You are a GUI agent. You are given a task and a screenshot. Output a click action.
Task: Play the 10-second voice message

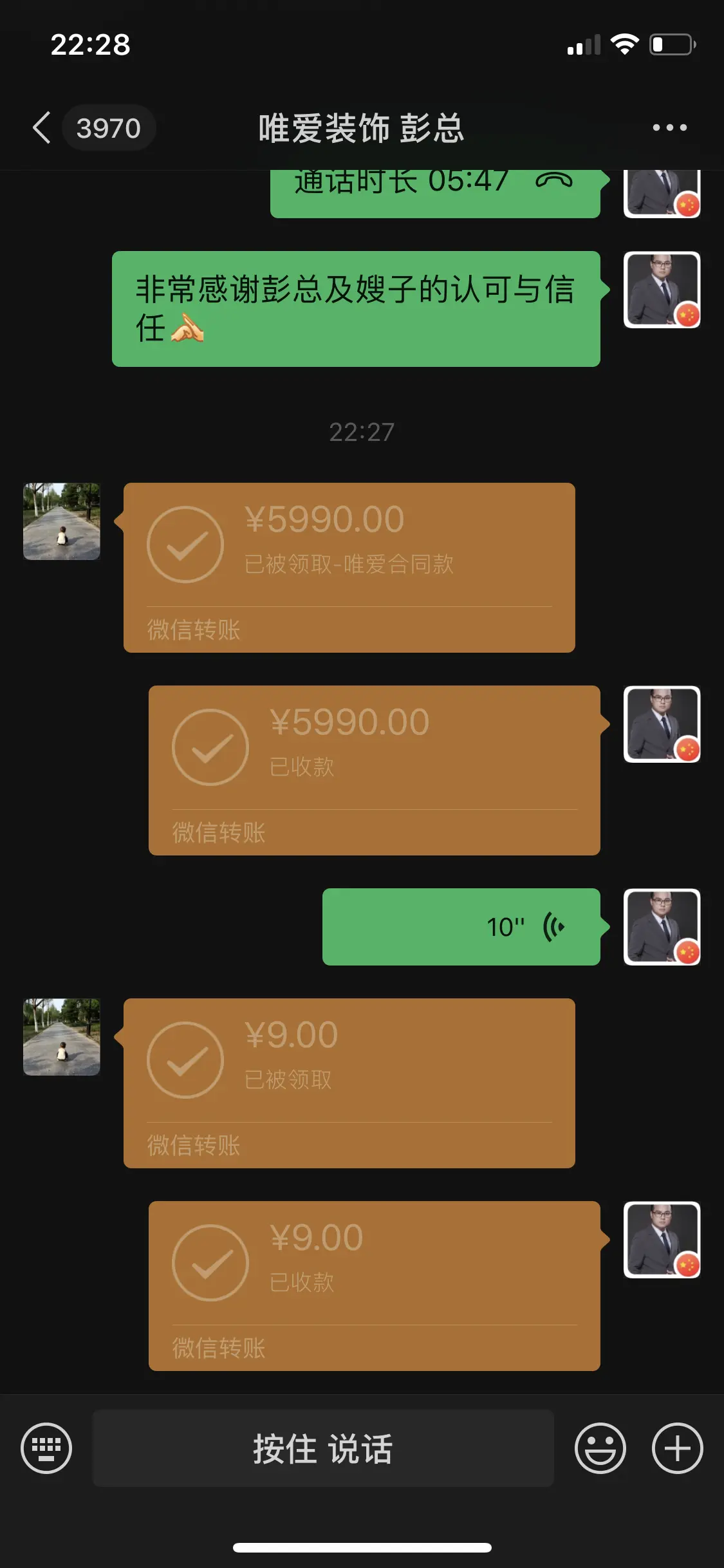click(x=461, y=927)
